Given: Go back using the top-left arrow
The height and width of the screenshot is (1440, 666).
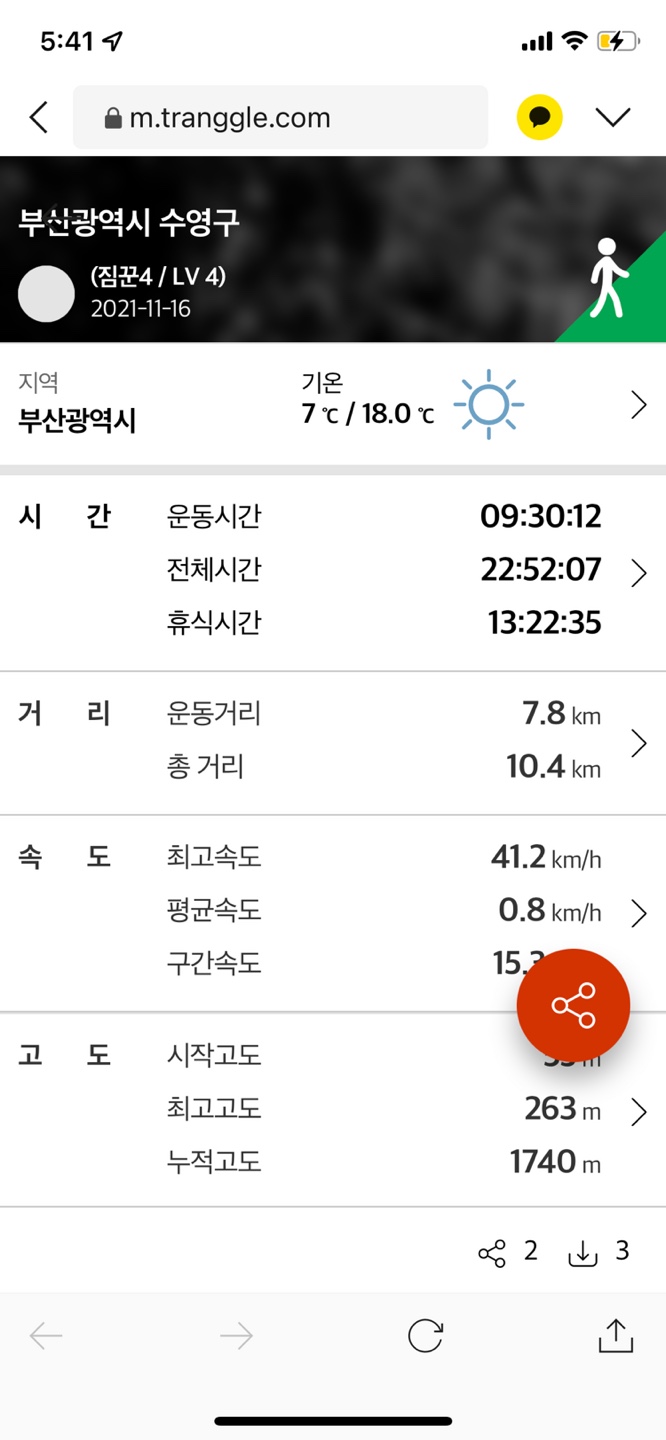Looking at the screenshot, I should click(x=38, y=118).
